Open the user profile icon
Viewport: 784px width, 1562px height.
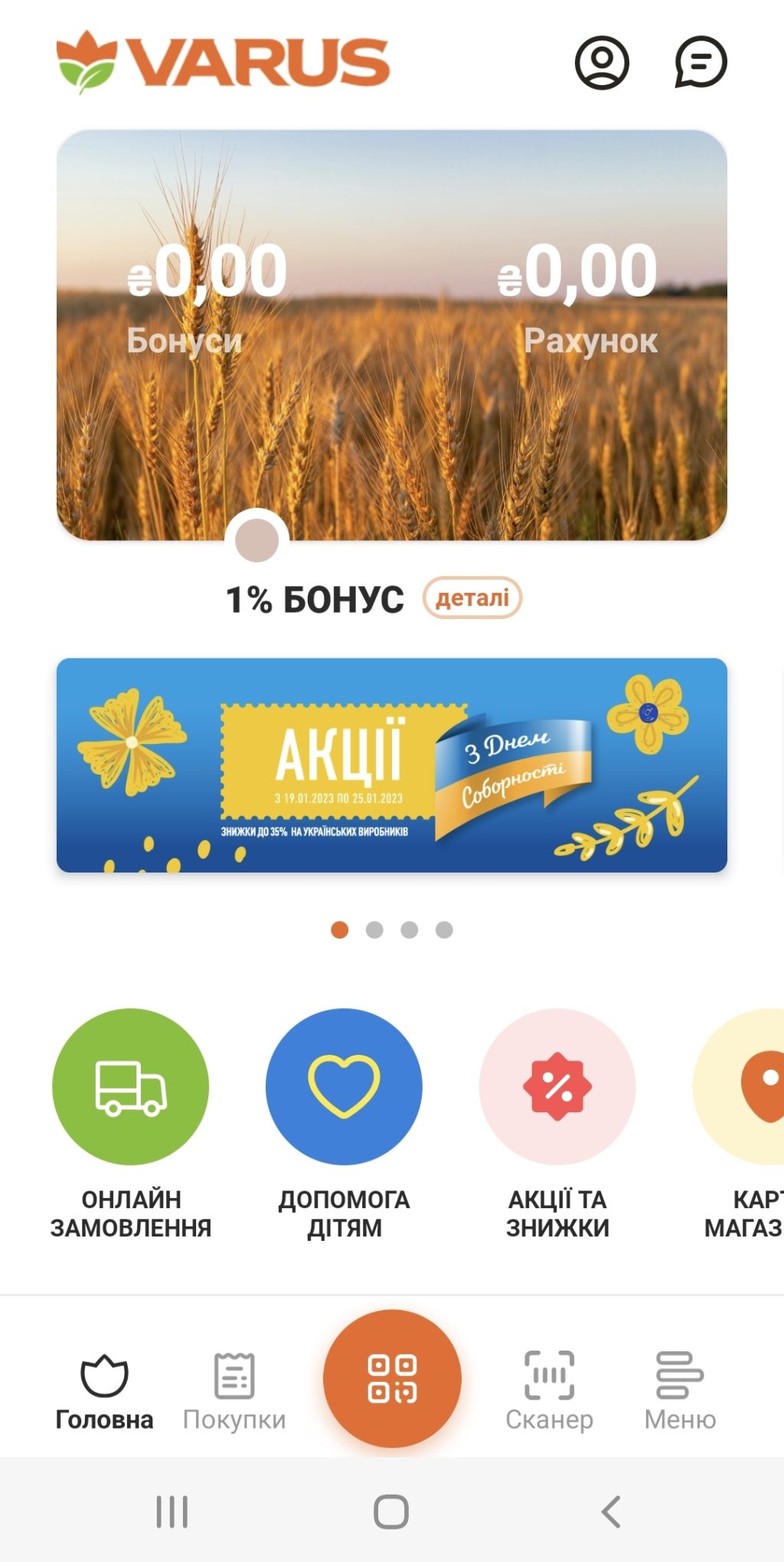602,63
